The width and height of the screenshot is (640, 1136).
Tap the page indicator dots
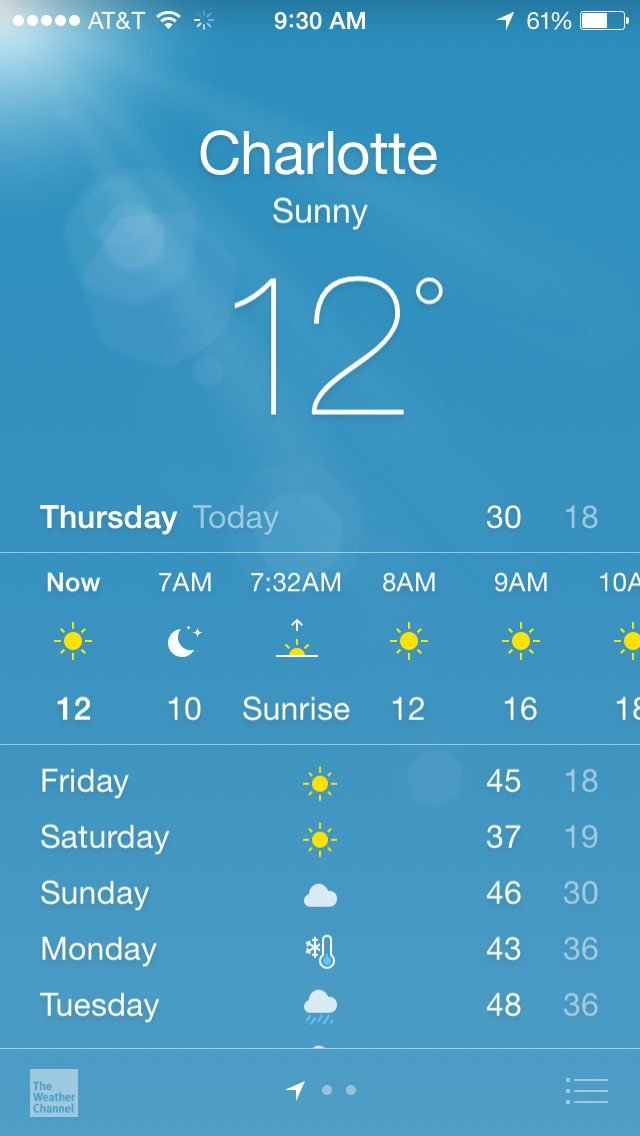[322, 1090]
